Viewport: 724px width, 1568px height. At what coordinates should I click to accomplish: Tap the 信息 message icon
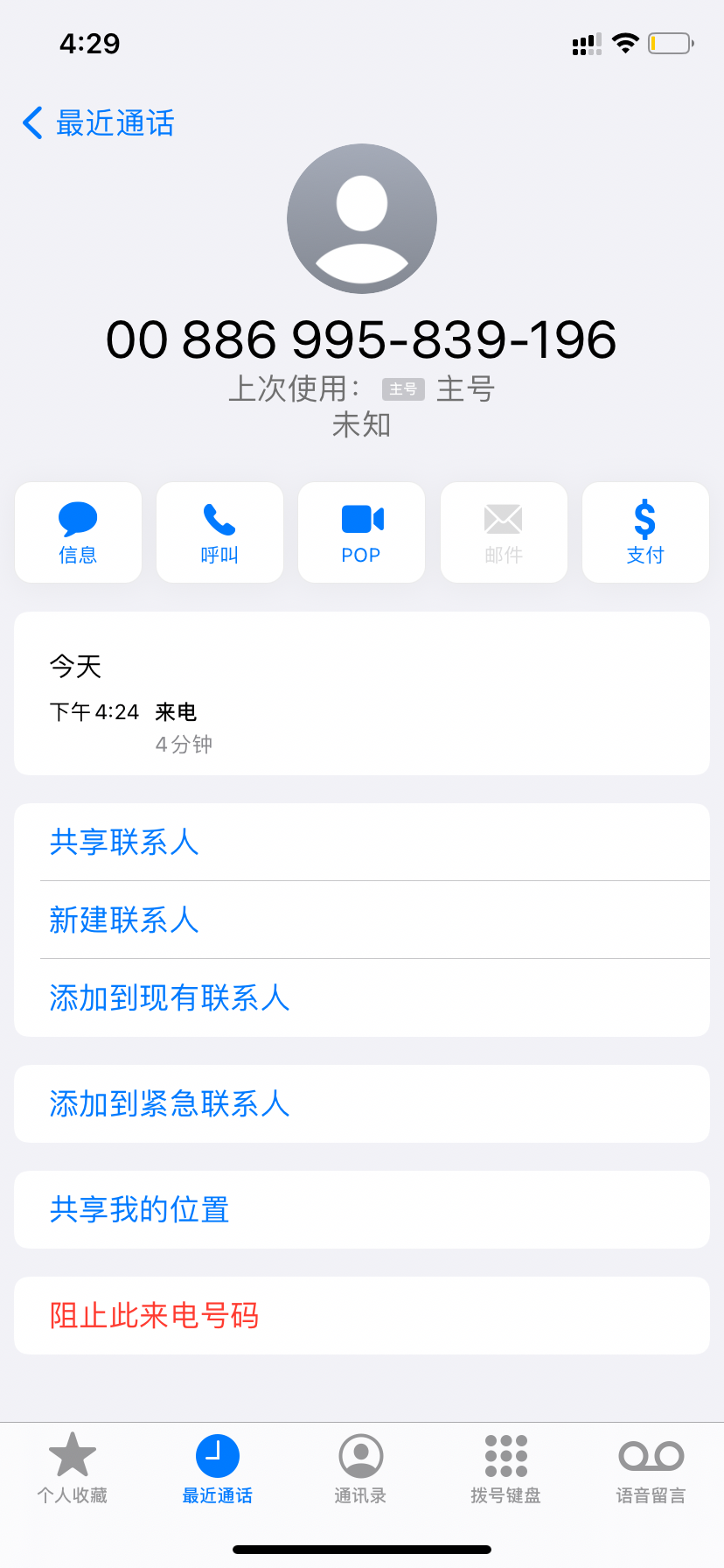click(78, 532)
